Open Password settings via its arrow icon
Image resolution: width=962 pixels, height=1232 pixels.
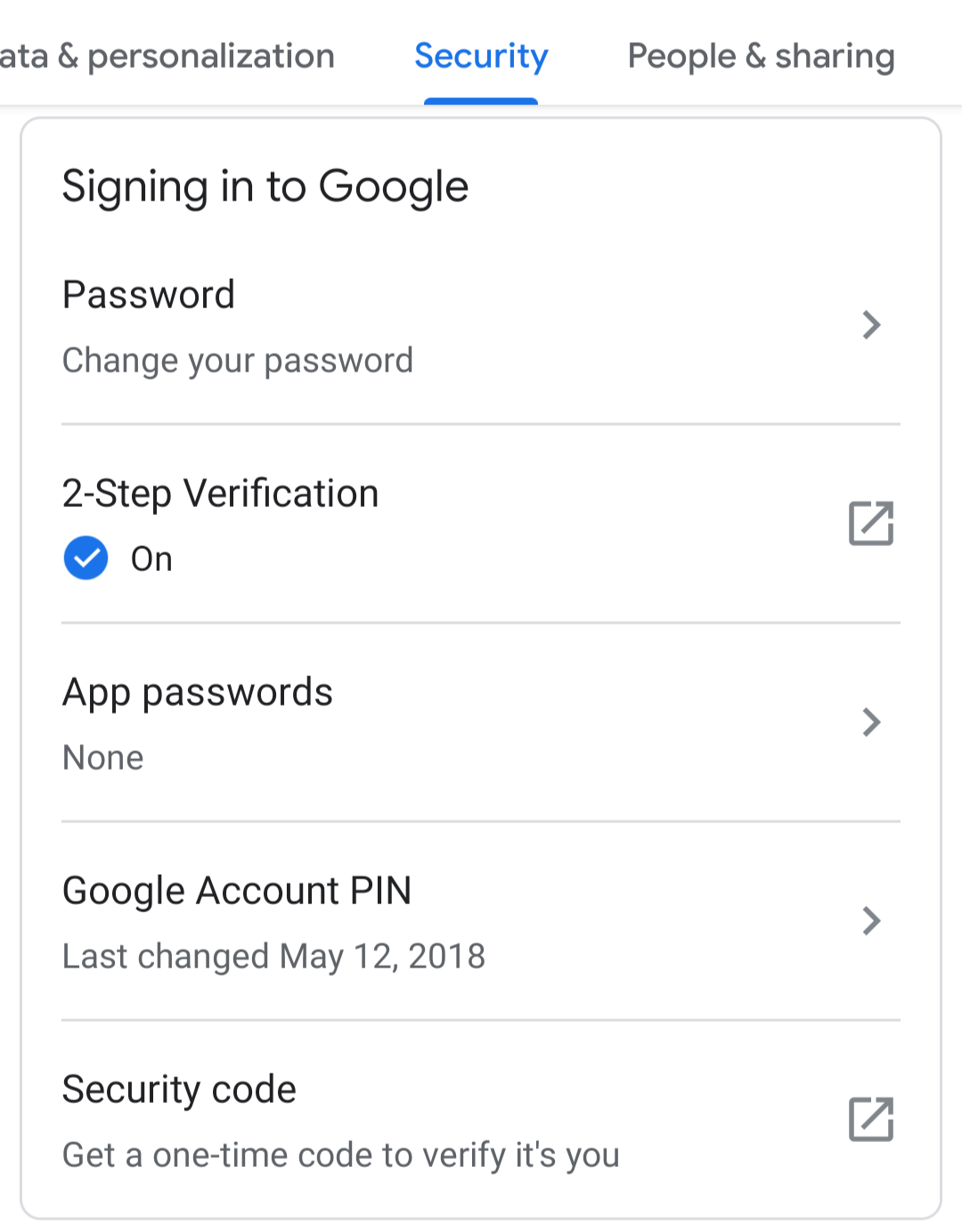[x=871, y=325]
